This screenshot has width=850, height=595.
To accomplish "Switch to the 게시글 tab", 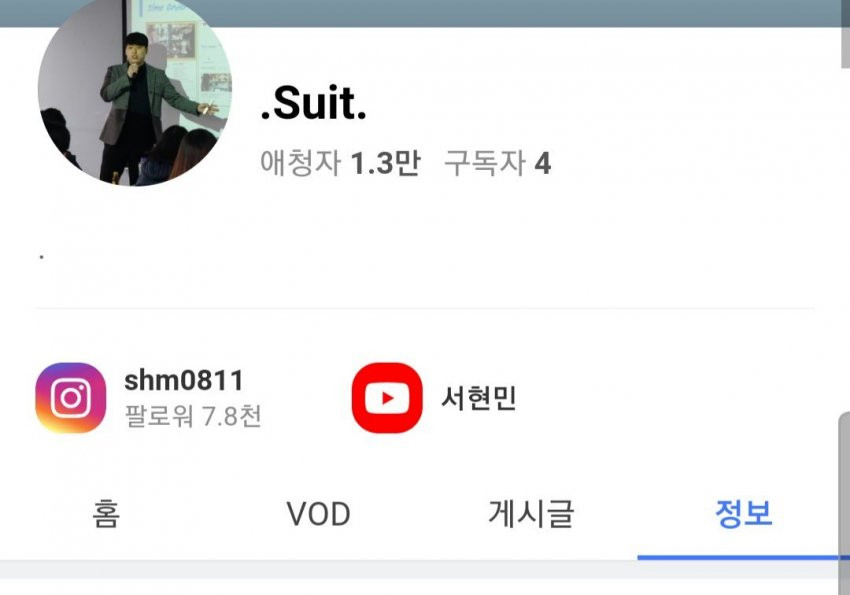I will pos(531,515).
